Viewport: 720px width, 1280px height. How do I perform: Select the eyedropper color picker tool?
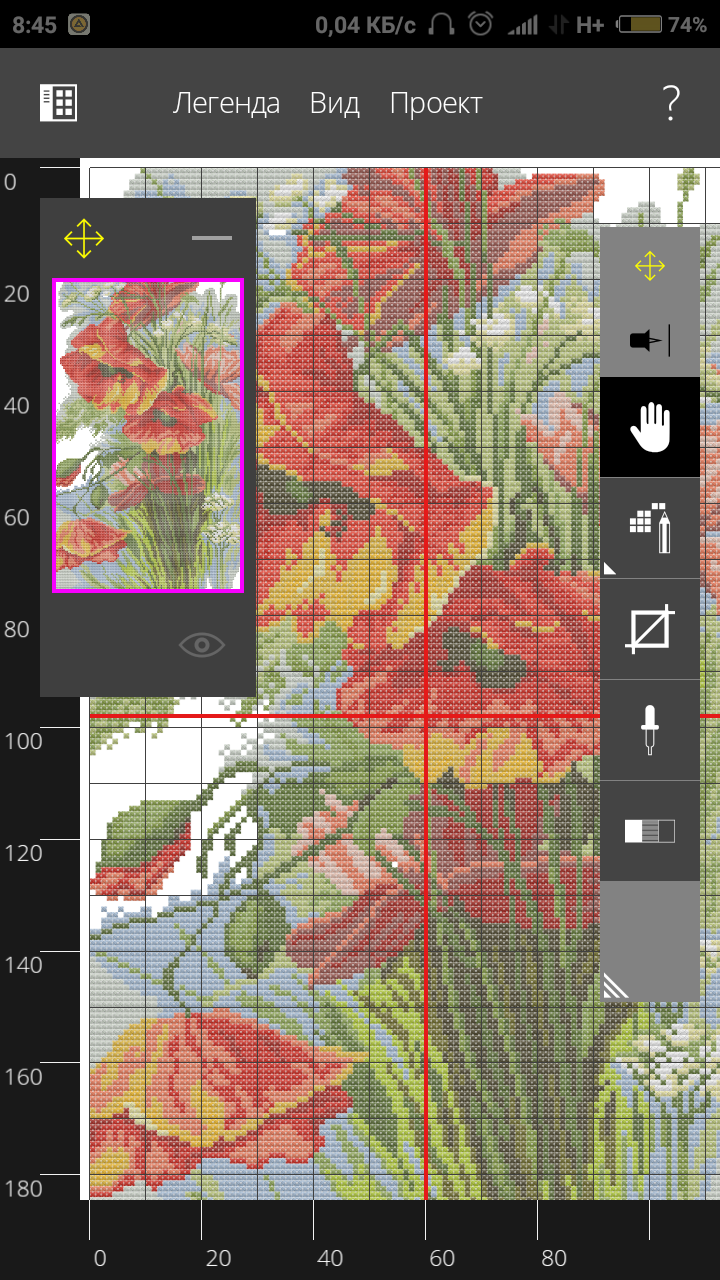[x=649, y=730]
